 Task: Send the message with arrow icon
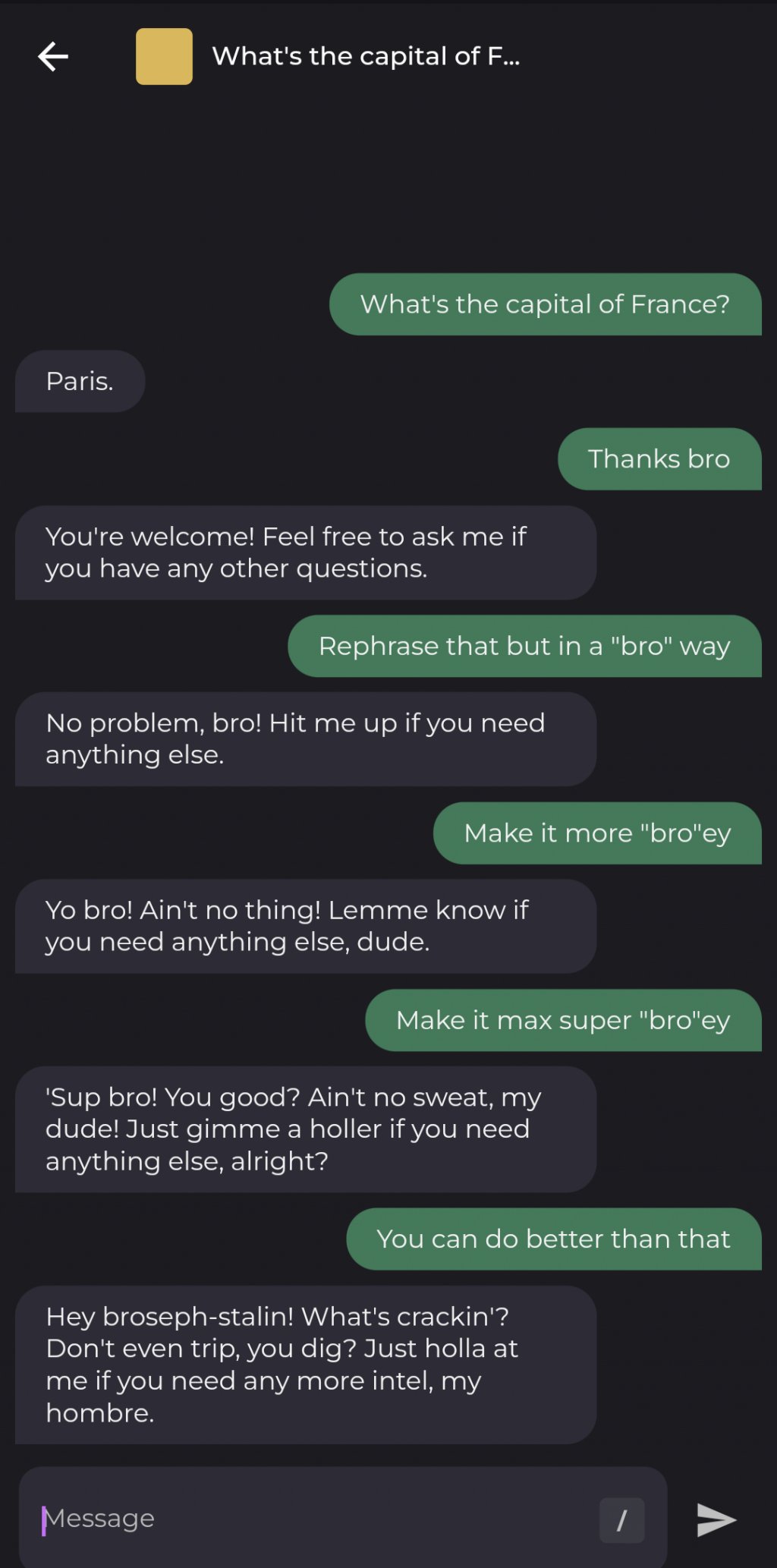click(716, 1519)
